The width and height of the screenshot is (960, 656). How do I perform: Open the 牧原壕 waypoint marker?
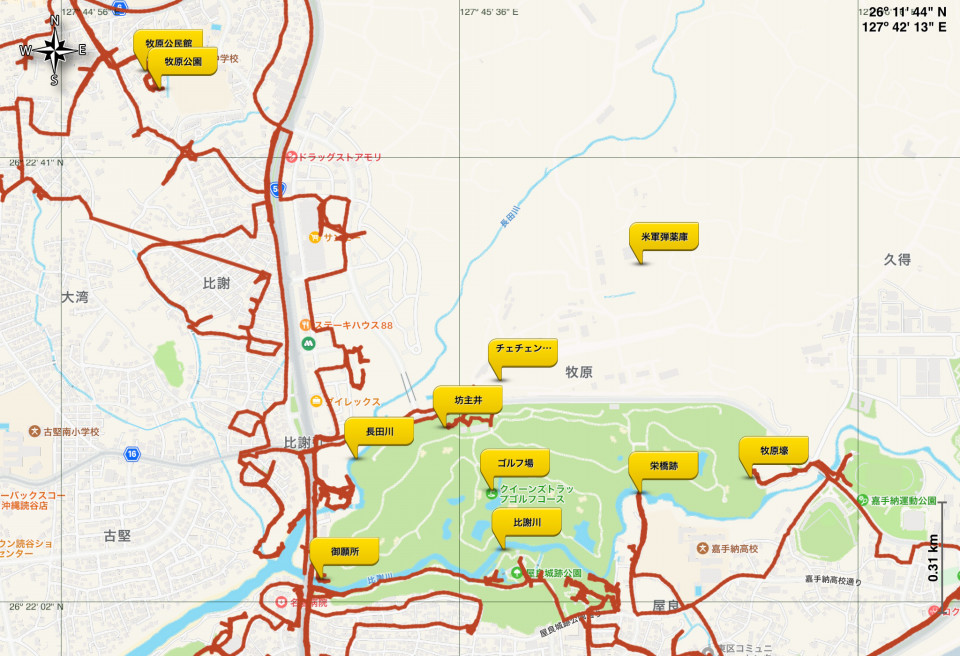773,451
